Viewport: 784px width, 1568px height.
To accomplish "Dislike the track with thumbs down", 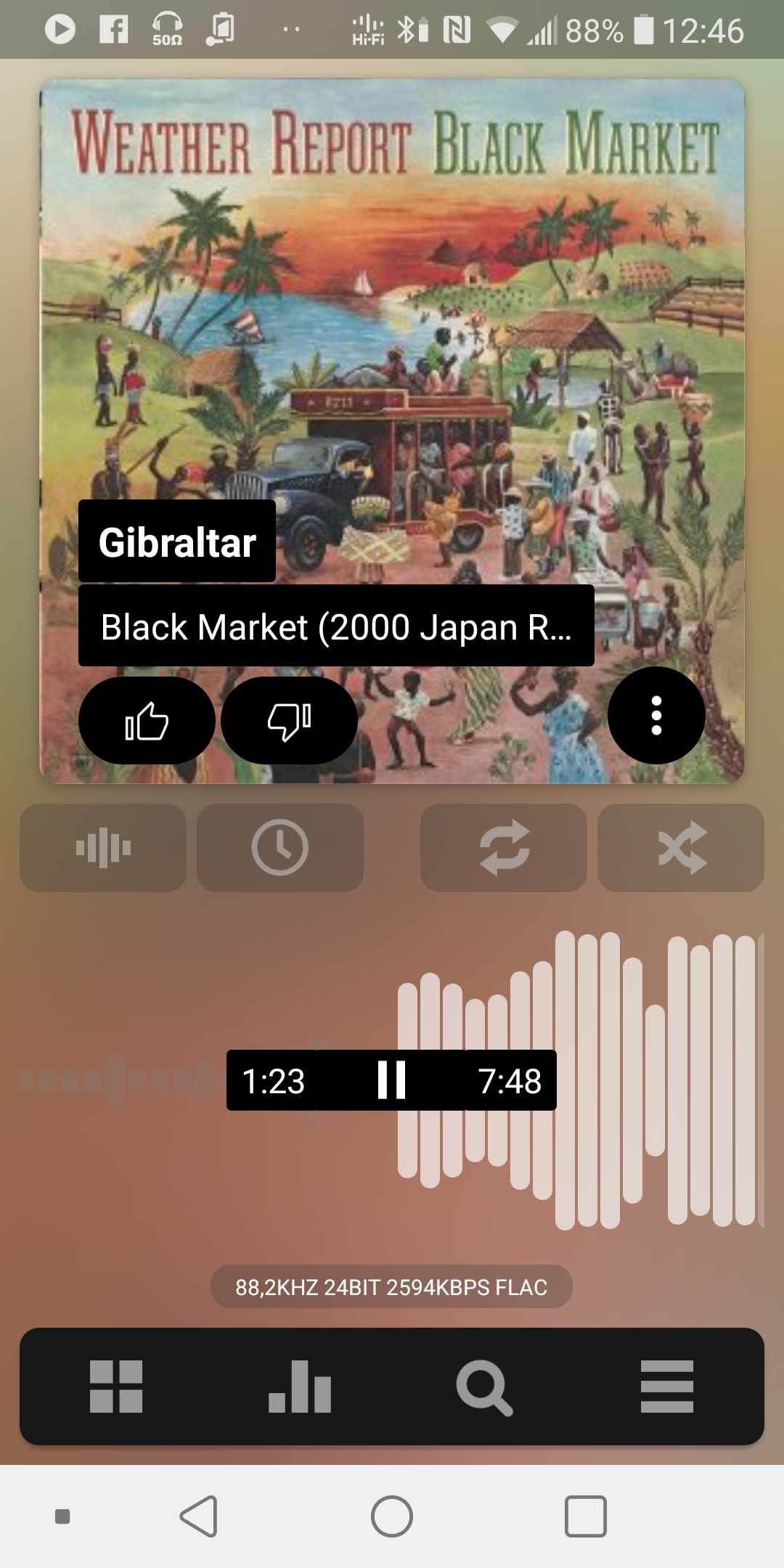I will coord(289,720).
